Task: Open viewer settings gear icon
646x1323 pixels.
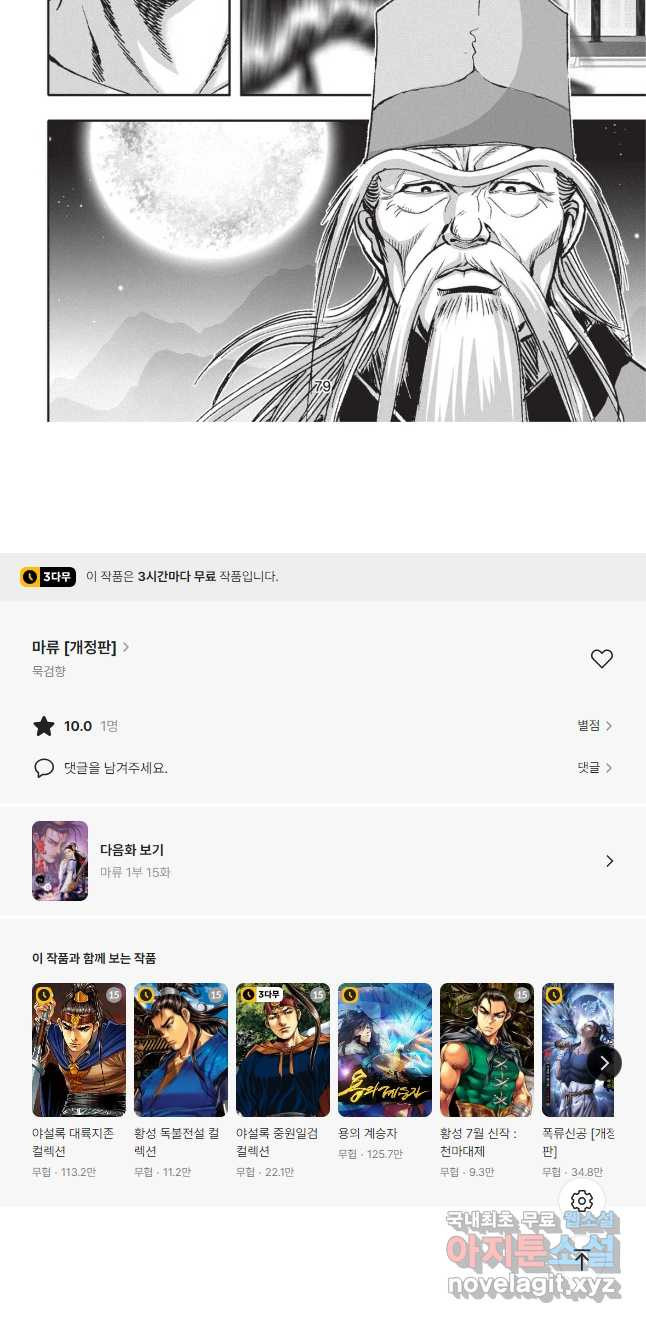Action: pyautogui.click(x=582, y=1201)
